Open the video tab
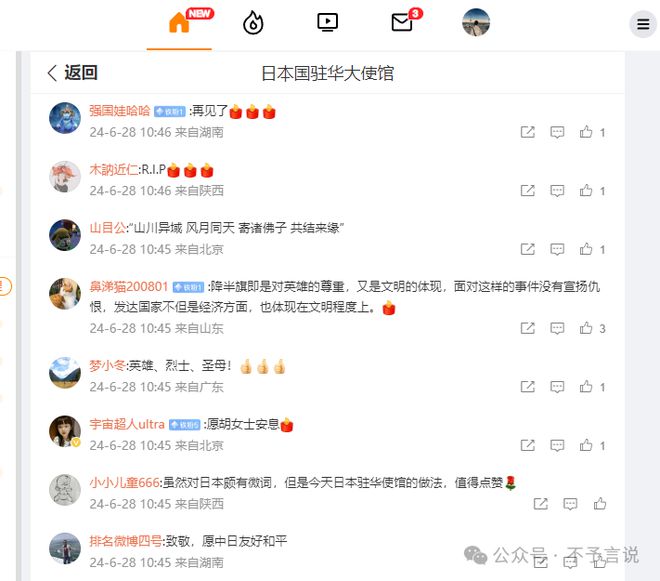Viewport: 660px width, 581px height. (x=327, y=22)
